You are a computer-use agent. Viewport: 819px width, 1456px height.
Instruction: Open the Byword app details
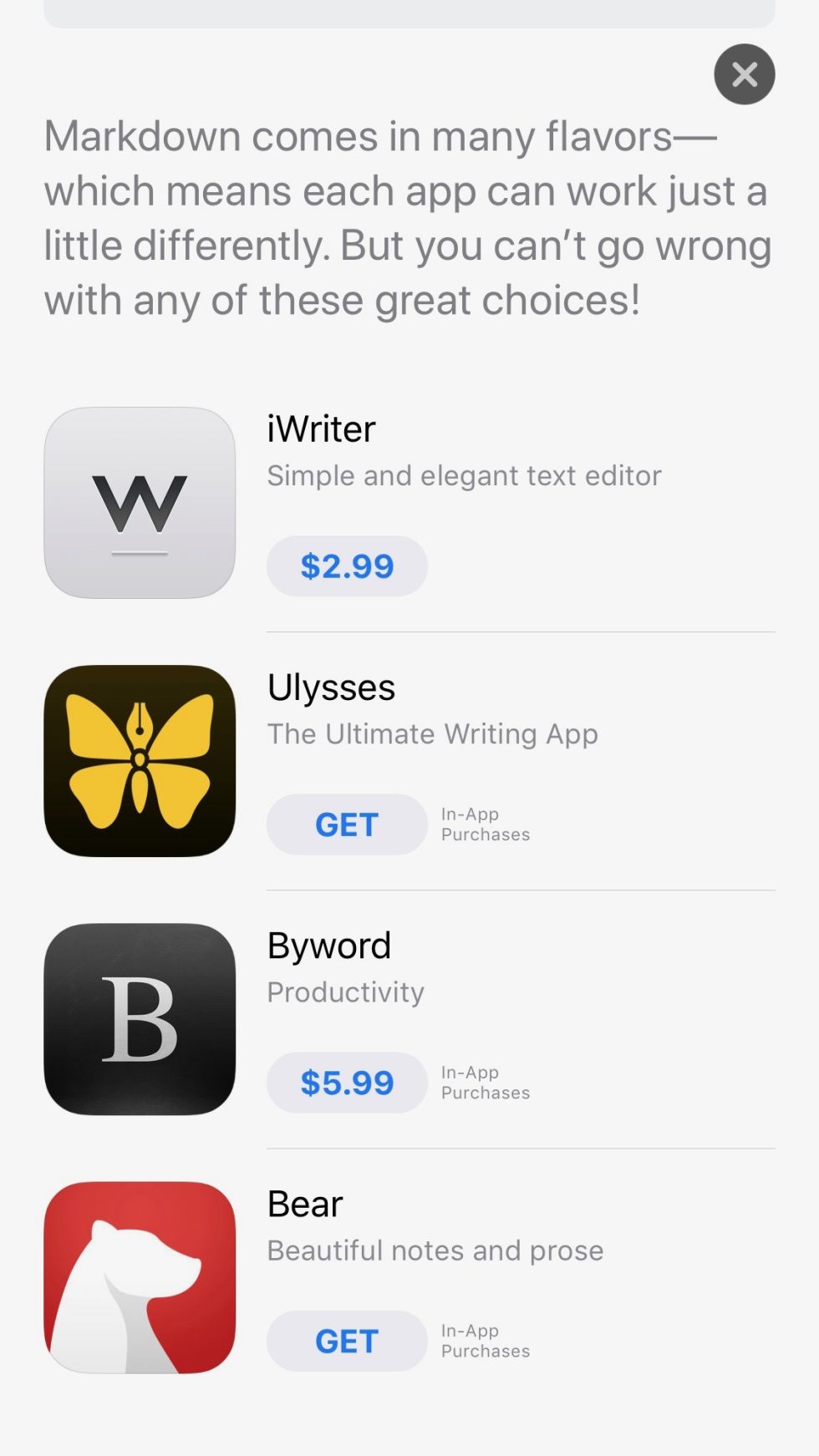click(329, 946)
